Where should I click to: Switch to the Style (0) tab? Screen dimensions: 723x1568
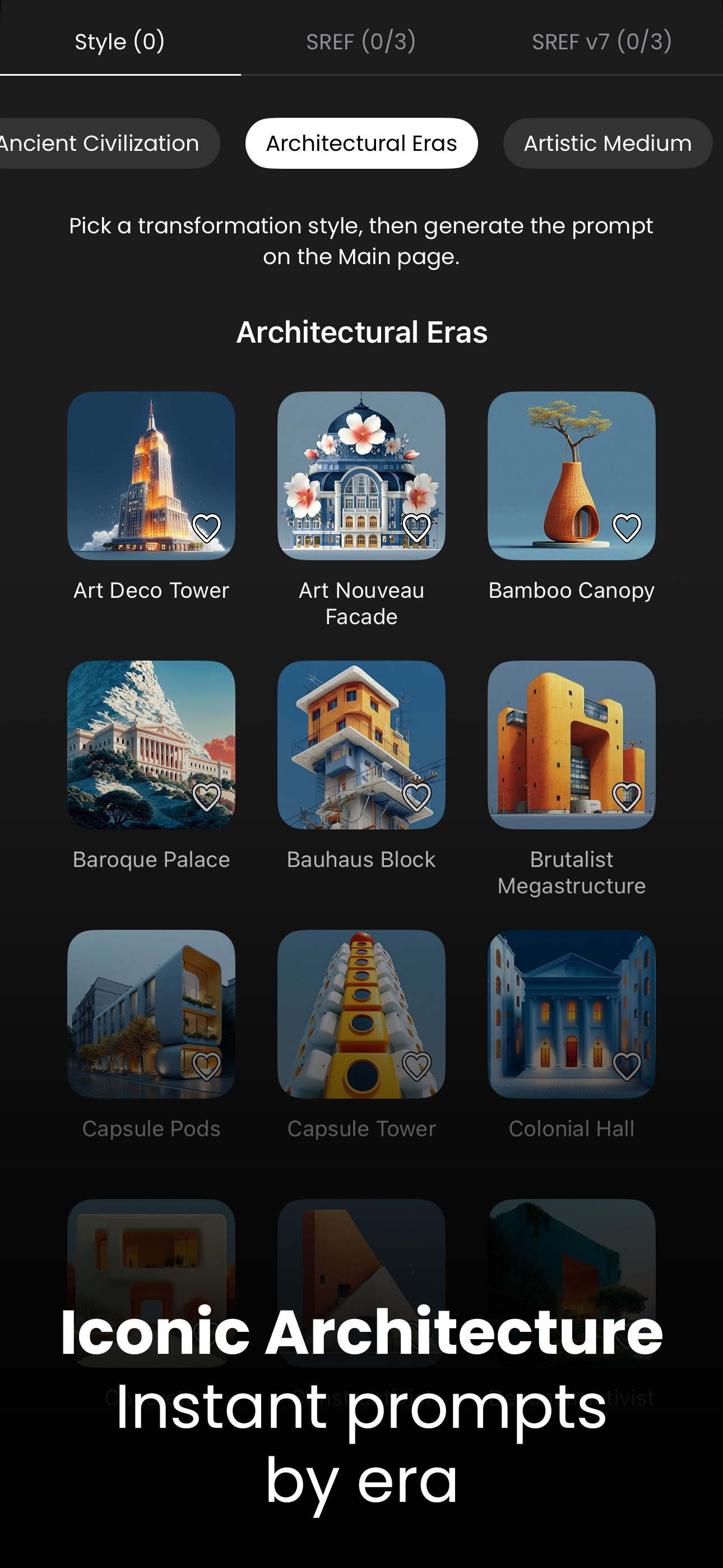[120, 41]
